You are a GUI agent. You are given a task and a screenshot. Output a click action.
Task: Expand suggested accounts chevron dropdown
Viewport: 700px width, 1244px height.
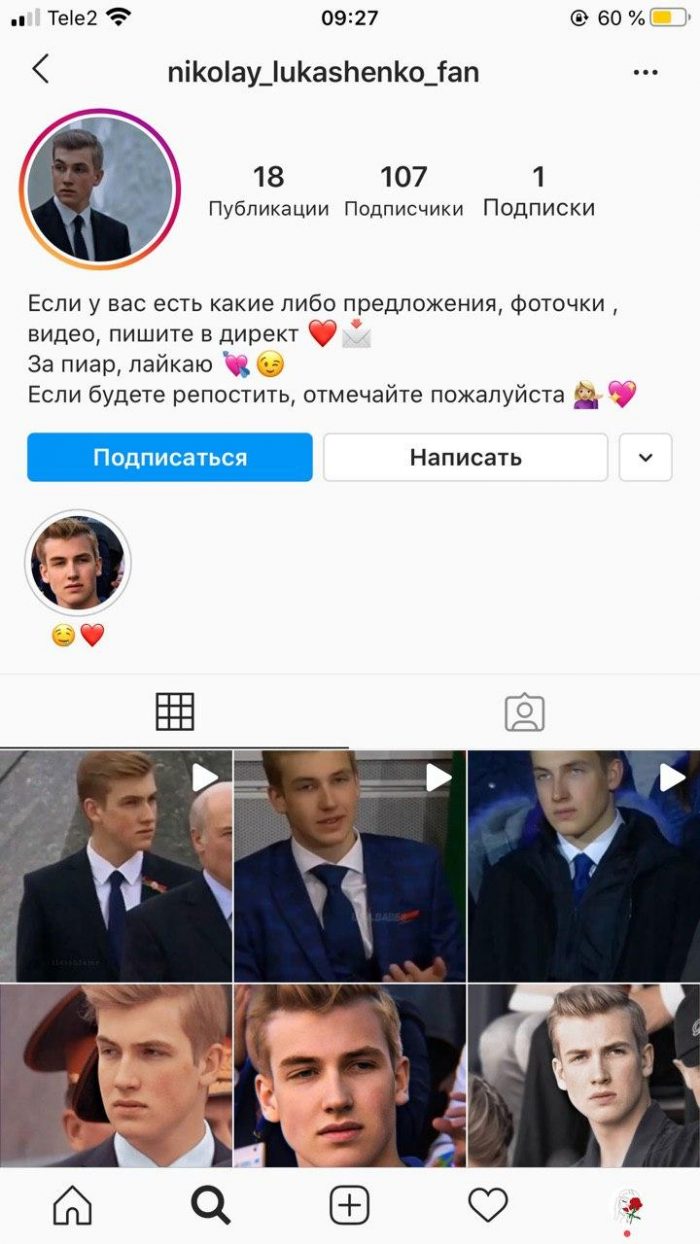click(x=645, y=457)
